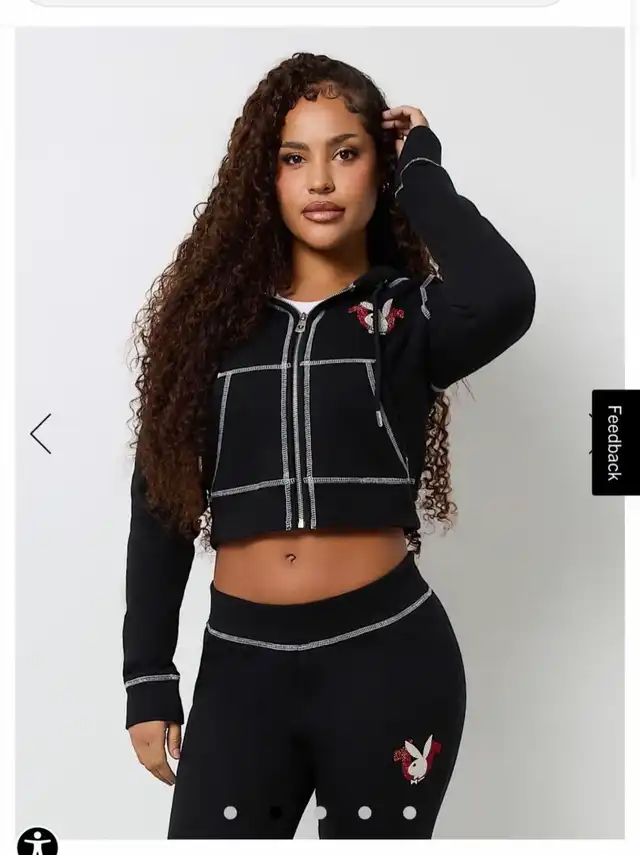640x855 pixels.
Task: Jump to the first carousel dot
Action: coord(230,813)
